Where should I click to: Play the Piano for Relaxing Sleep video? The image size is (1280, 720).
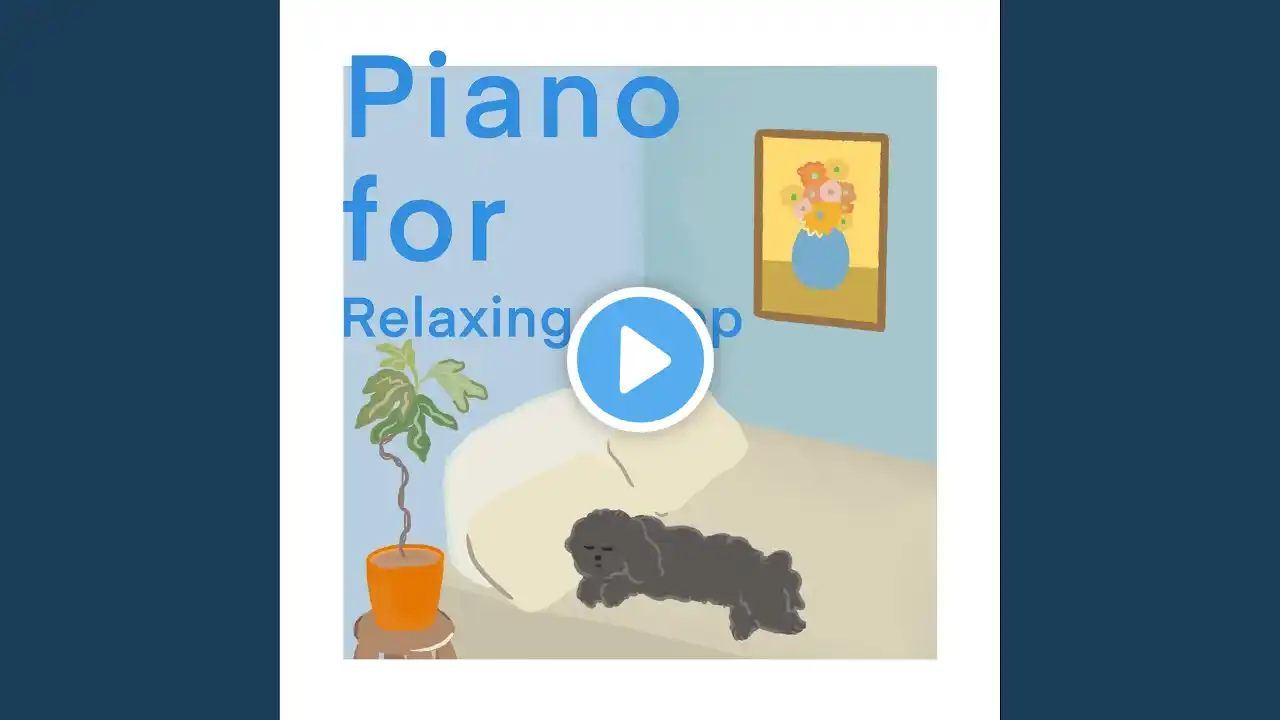point(640,359)
